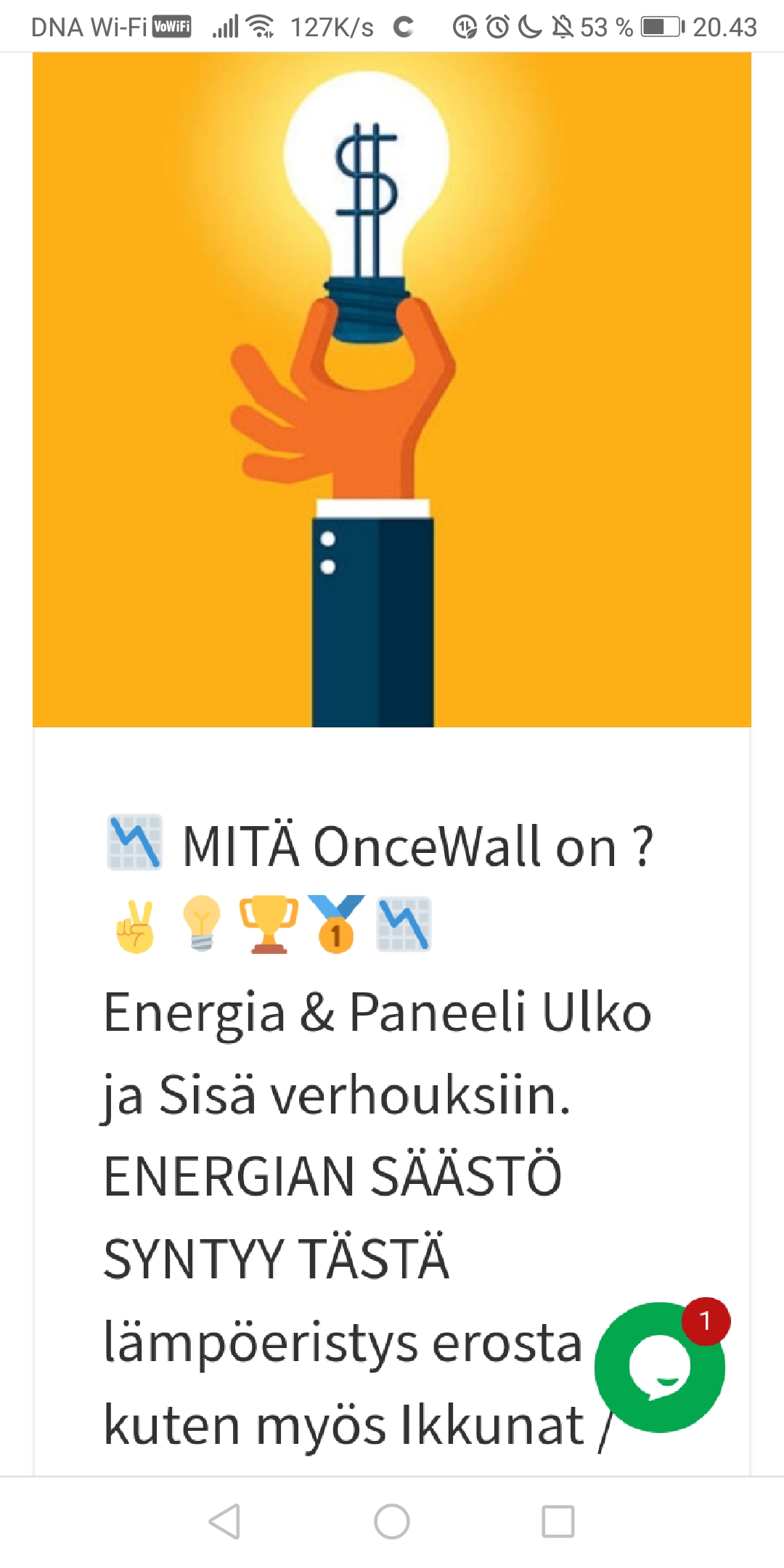784x1568 pixels.
Task: Go back with the system back button
Action: tap(224, 1522)
